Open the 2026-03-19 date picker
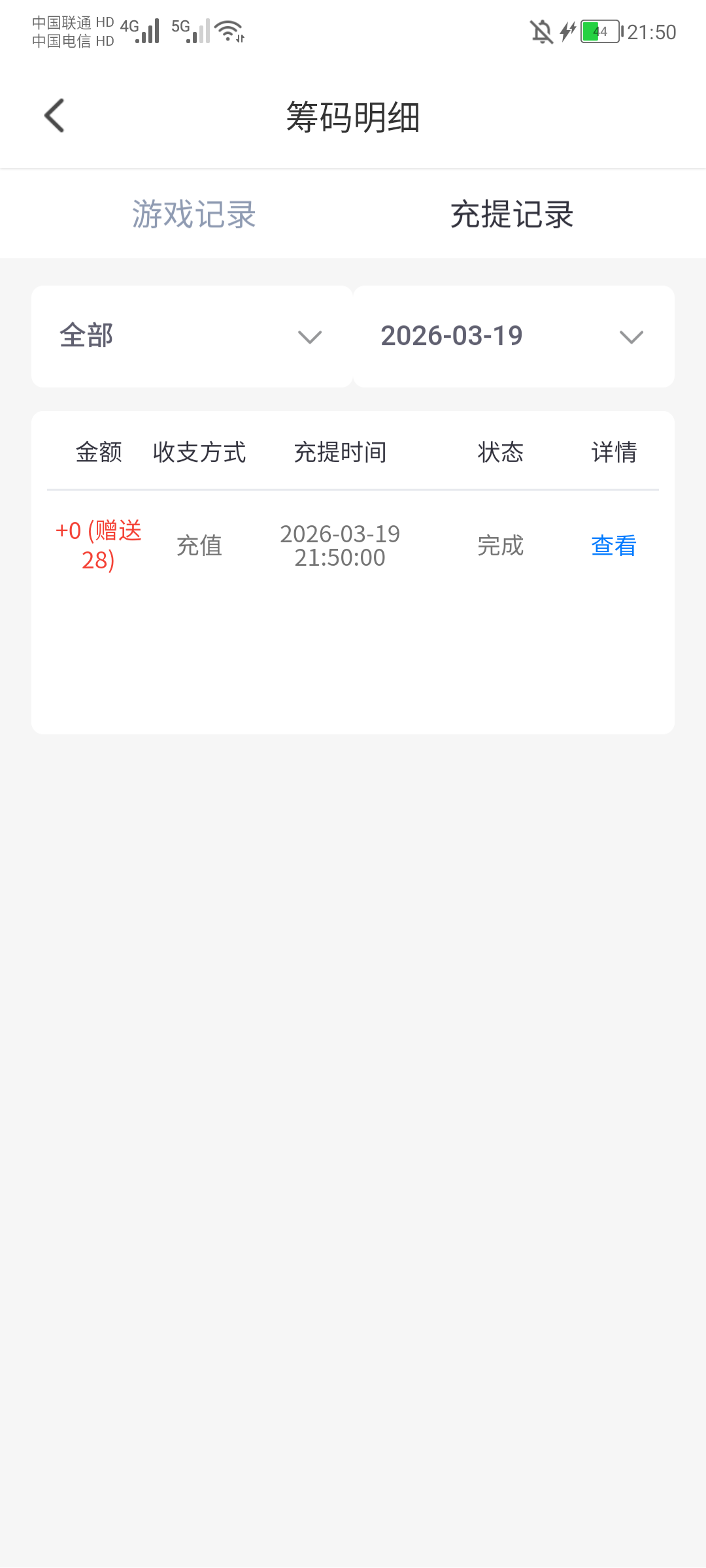 click(513, 336)
